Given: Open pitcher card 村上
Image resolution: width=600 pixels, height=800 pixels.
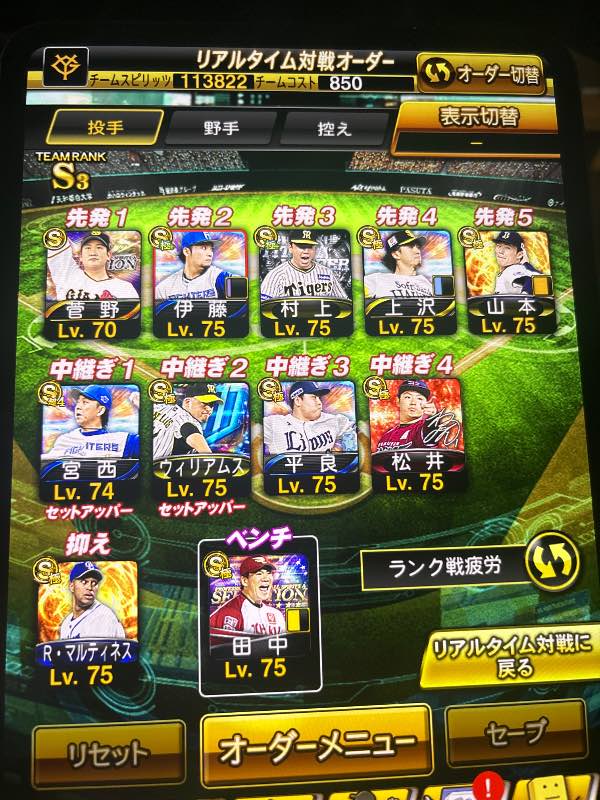Looking at the screenshot, I should 305,282.
